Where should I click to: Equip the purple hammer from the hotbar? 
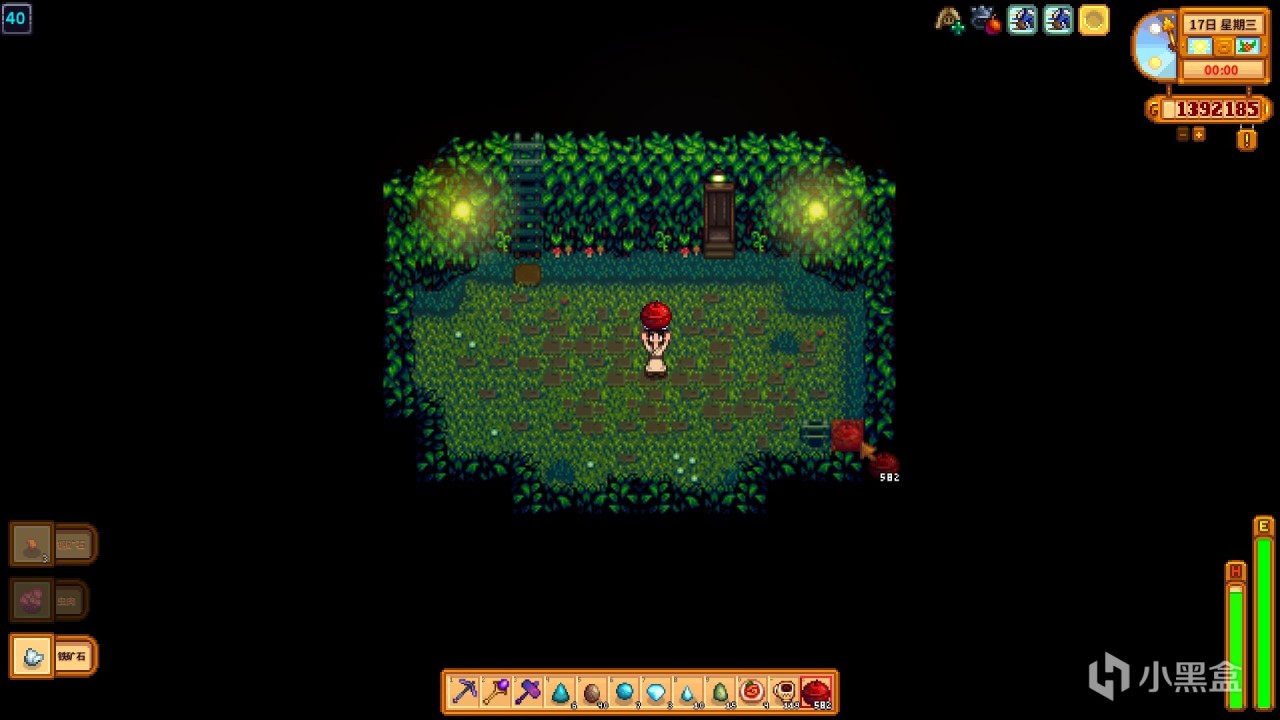click(528, 691)
